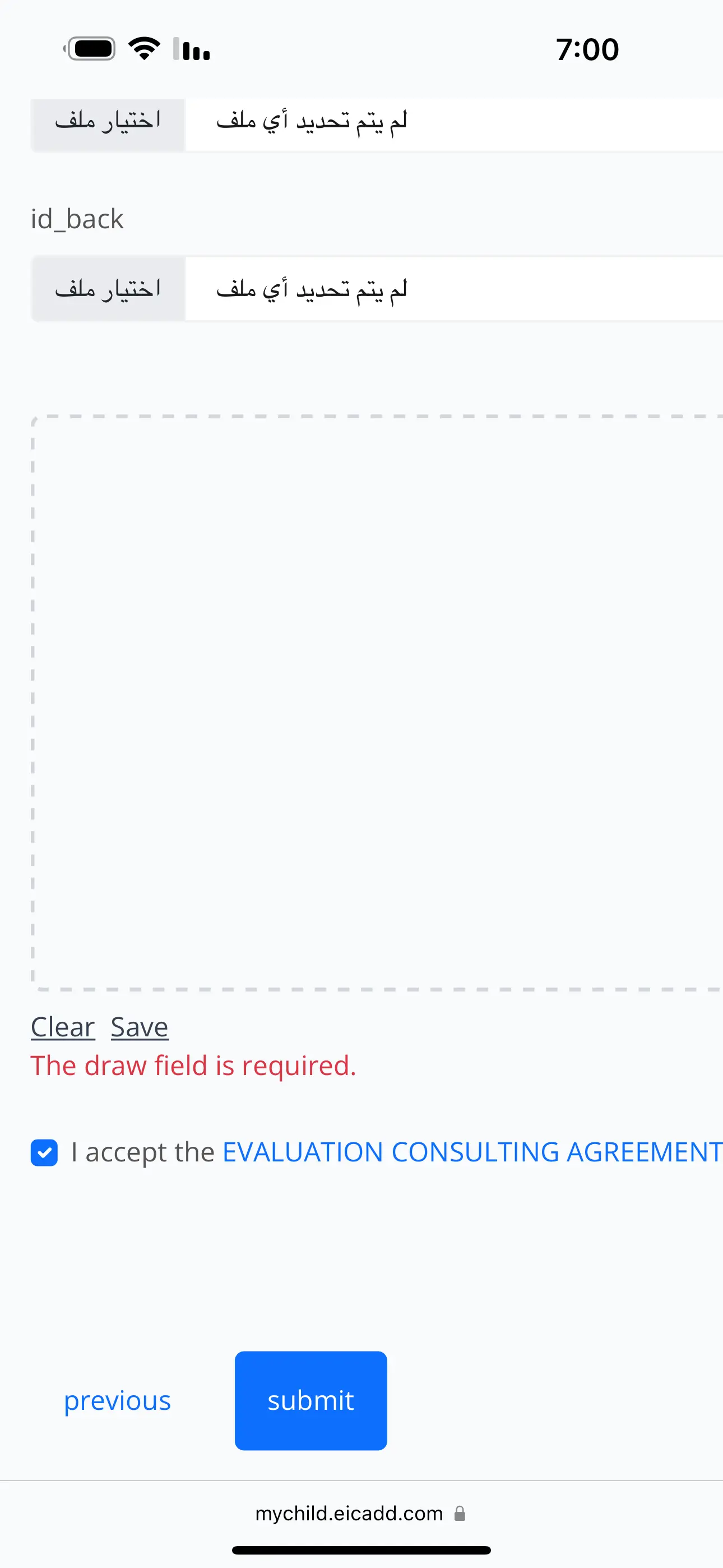Image resolution: width=723 pixels, height=1568 pixels.
Task: Clear the signature drawing
Action: tap(63, 1027)
